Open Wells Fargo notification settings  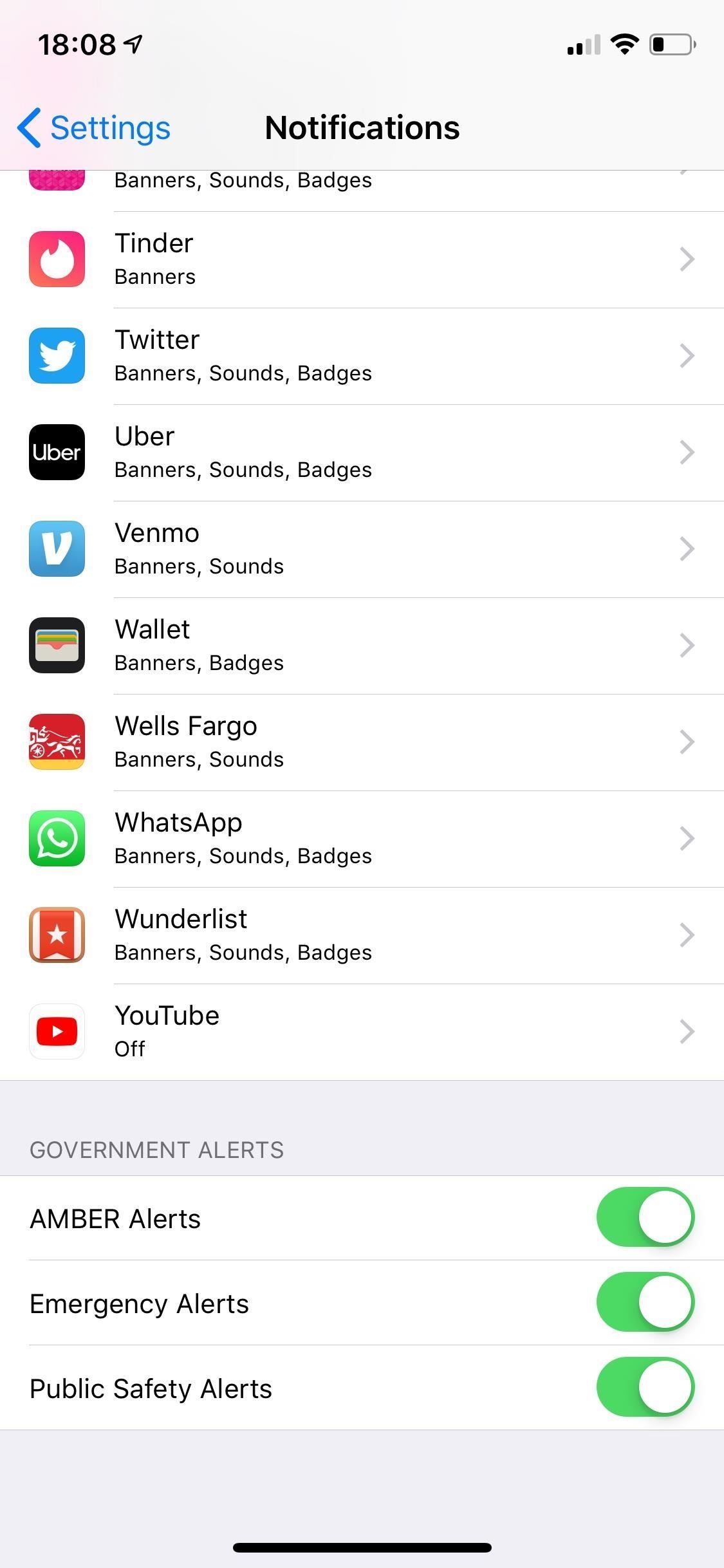coord(362,742)
